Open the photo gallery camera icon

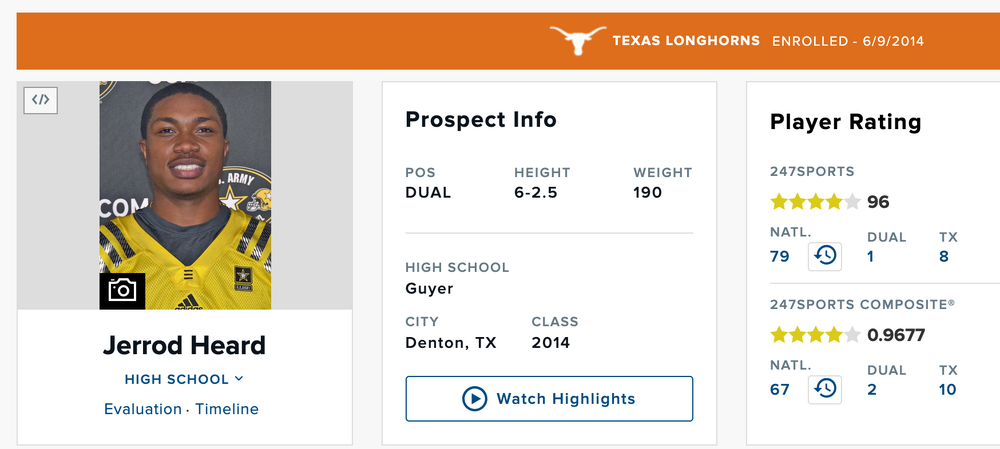click(x=122, y=290)
